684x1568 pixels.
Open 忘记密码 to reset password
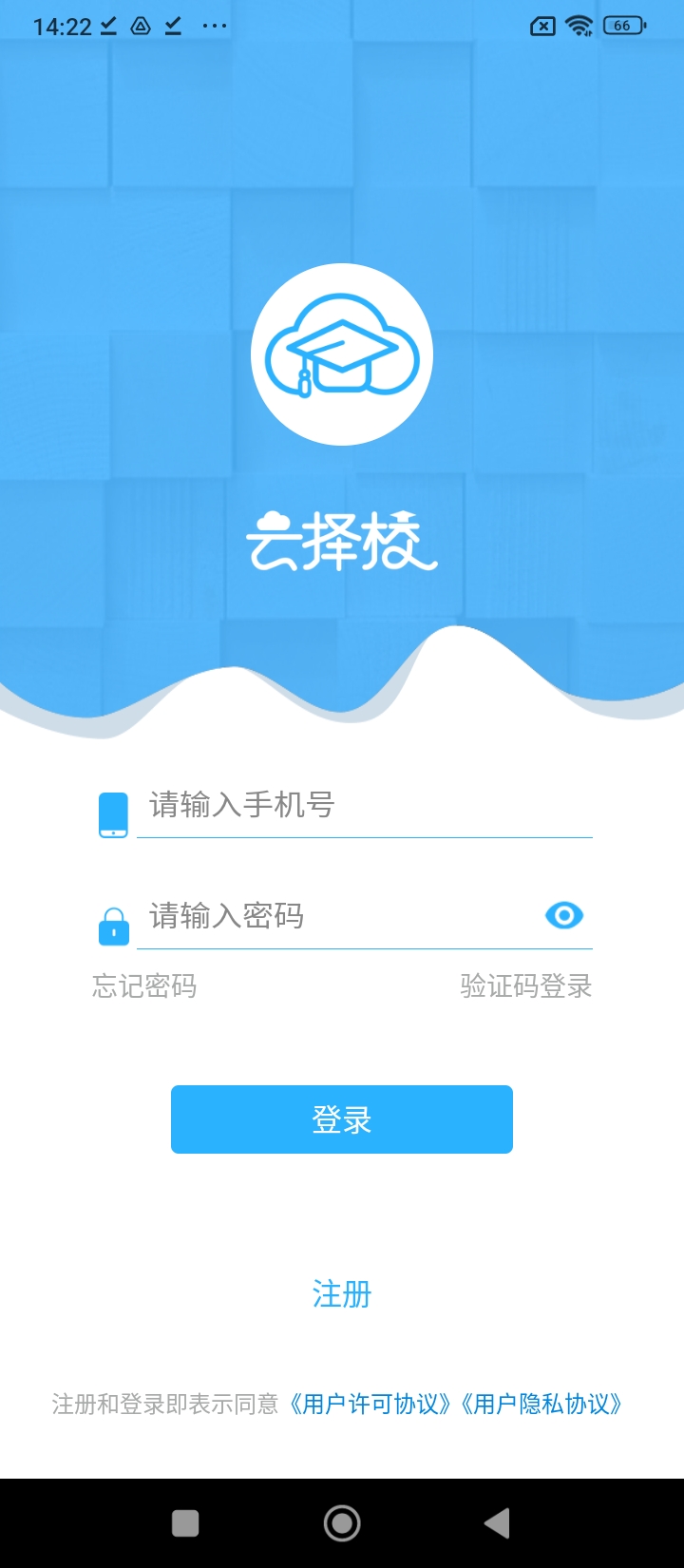click(x=144, y=986)
